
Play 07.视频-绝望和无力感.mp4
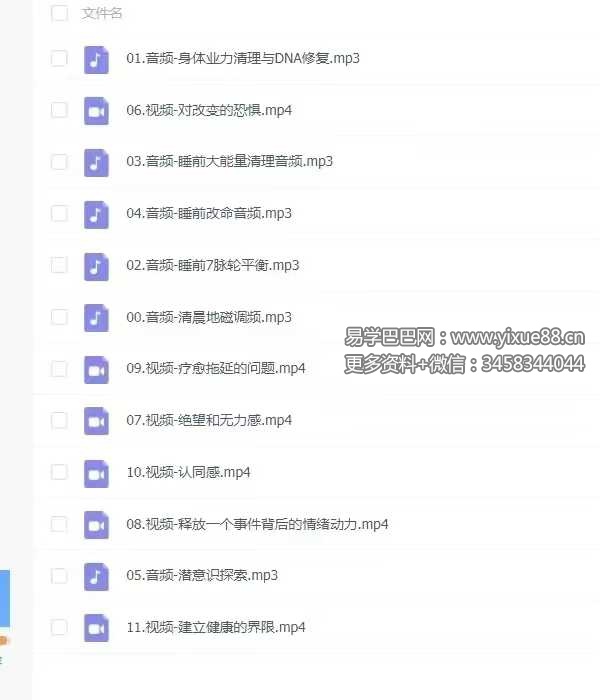pyautogui.click(x=209, y=420)
